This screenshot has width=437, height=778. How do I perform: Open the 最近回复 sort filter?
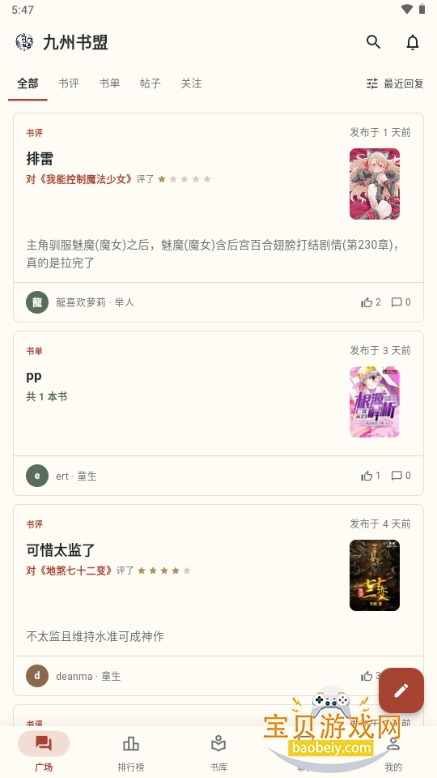coord(395,84)
